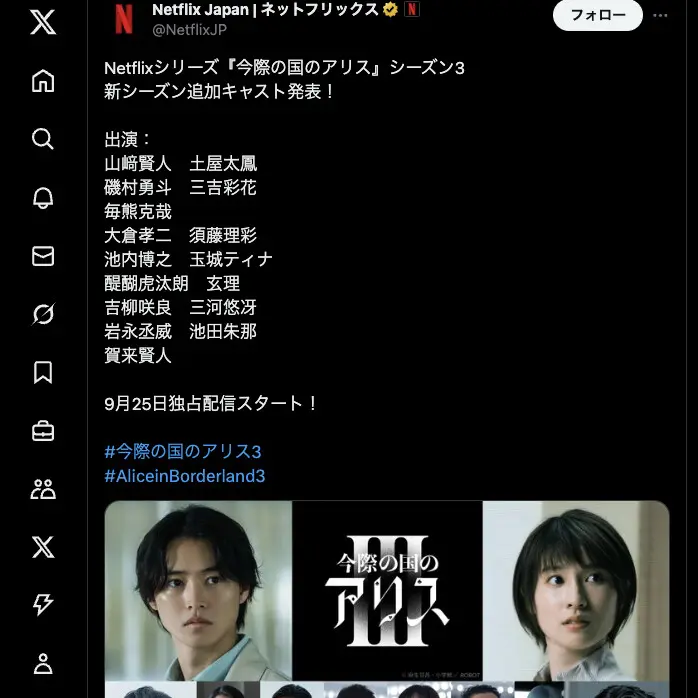
Task: Open the @NetflixJP handle link
Action: pos(189,30)
